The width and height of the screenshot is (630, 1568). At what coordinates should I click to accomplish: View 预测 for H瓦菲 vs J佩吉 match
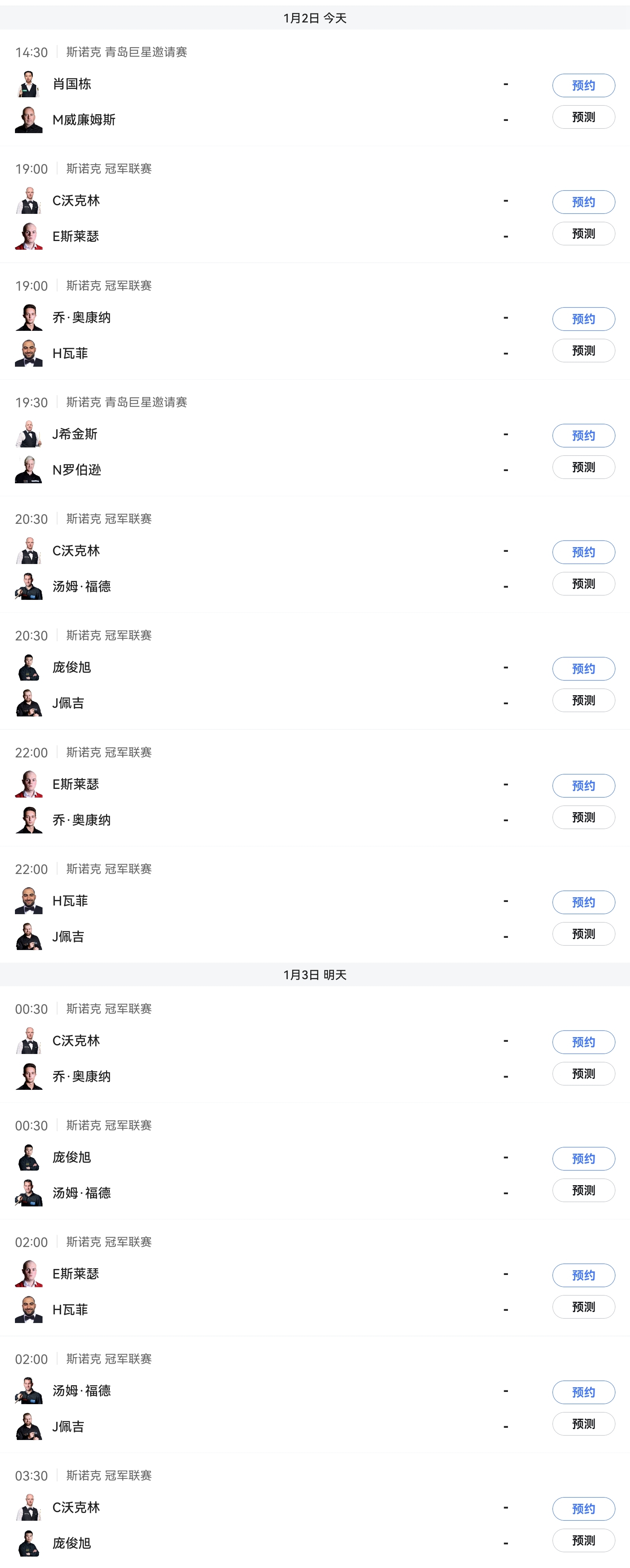click(583, 934)
